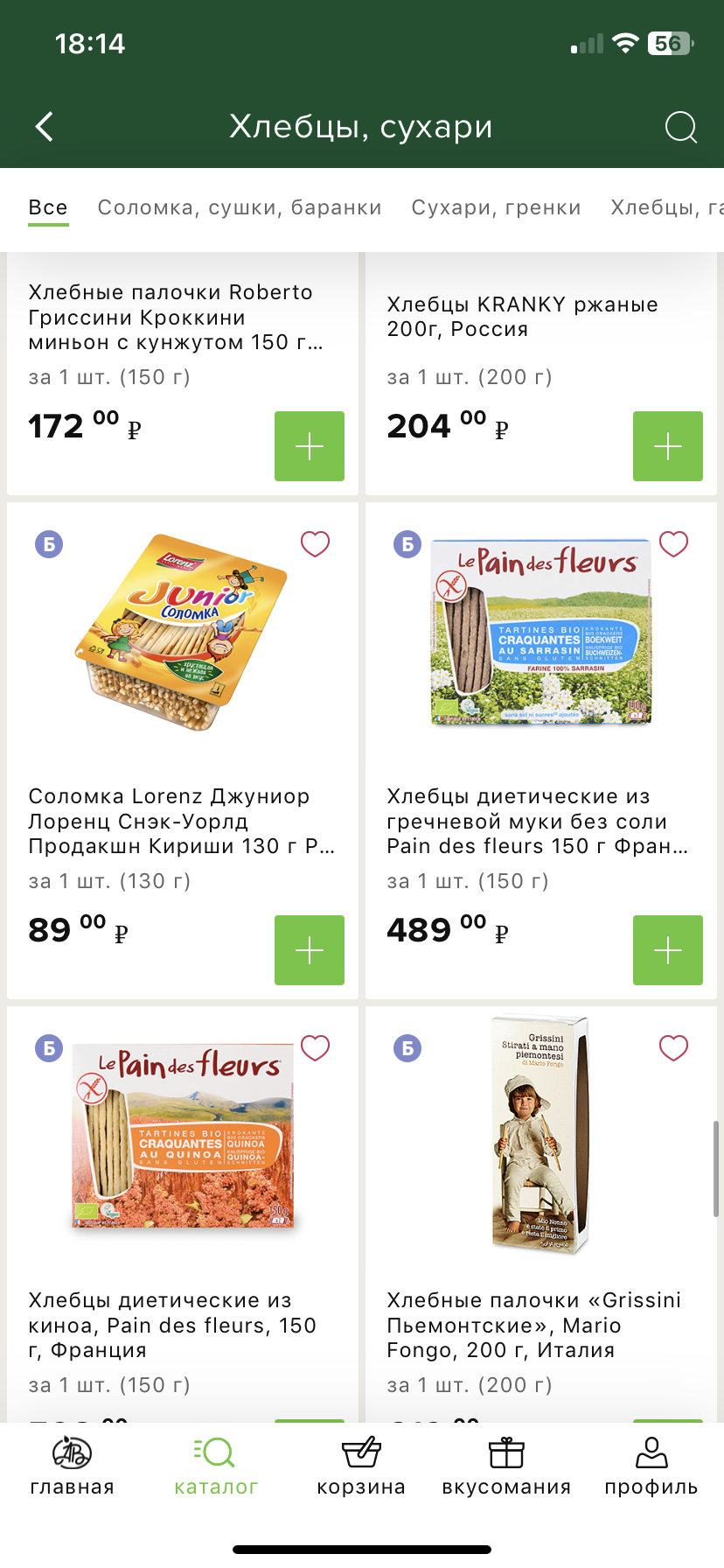Add Хлебцы KRANKY ржаные to cart
The image size is (724, 1568).
pos(668,446)
